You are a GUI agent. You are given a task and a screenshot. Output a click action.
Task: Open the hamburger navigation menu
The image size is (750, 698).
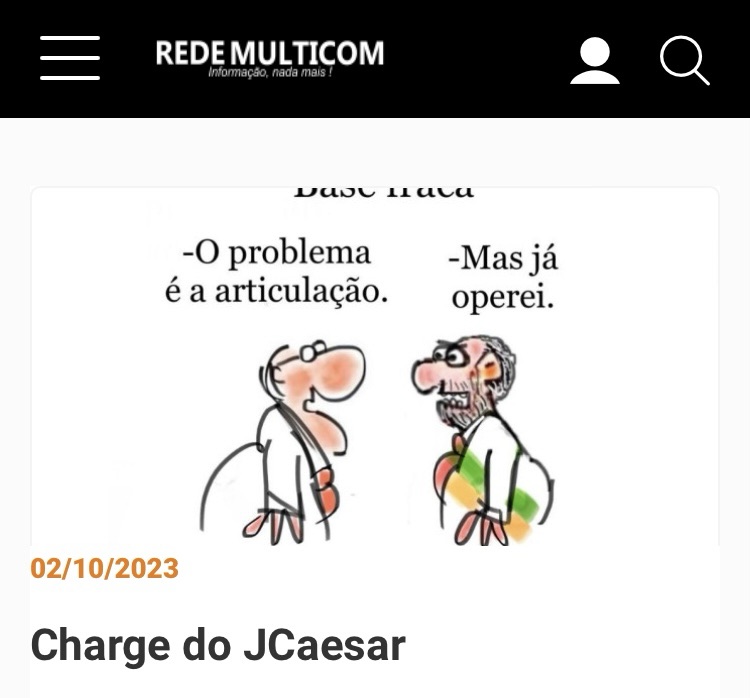coord(70,58)
